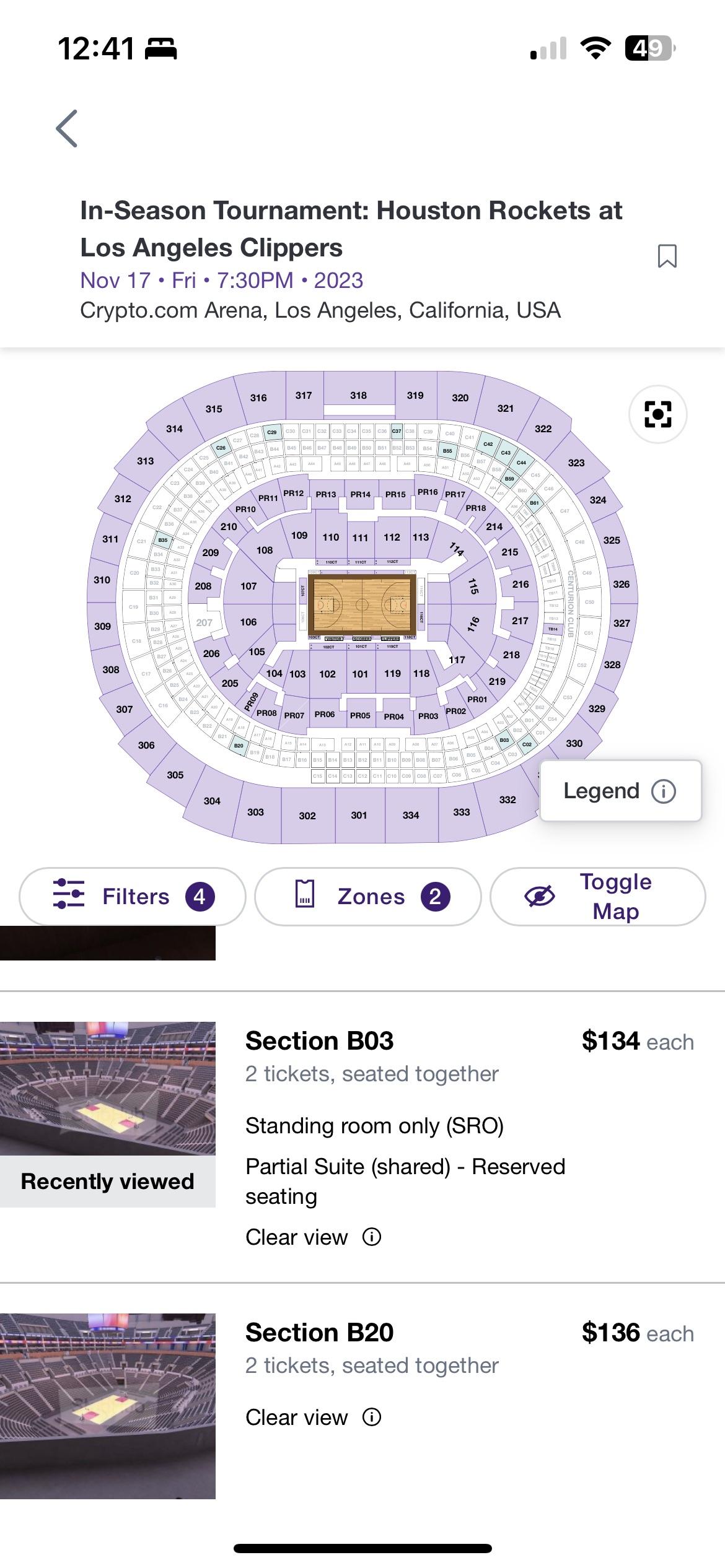Open the seat map Legend

click(x=620, y=791)
